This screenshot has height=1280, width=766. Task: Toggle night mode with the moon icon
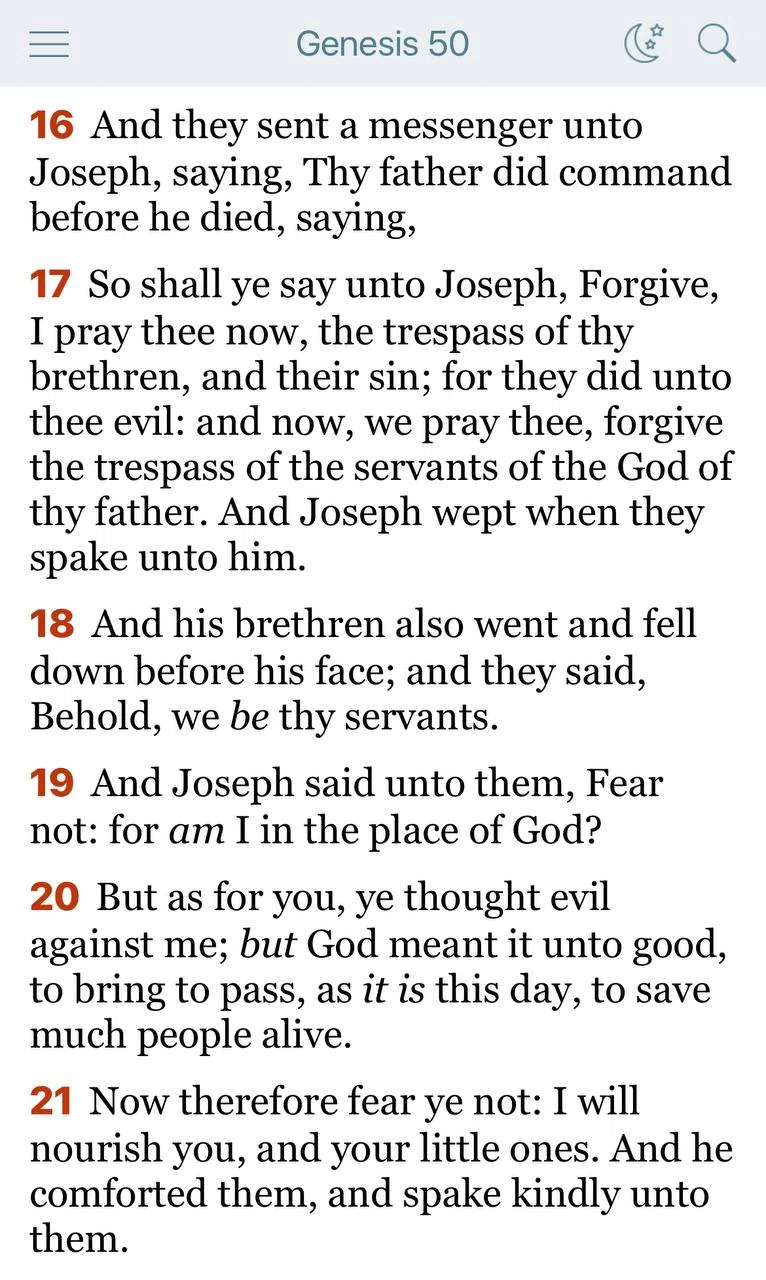click(644, 44)
